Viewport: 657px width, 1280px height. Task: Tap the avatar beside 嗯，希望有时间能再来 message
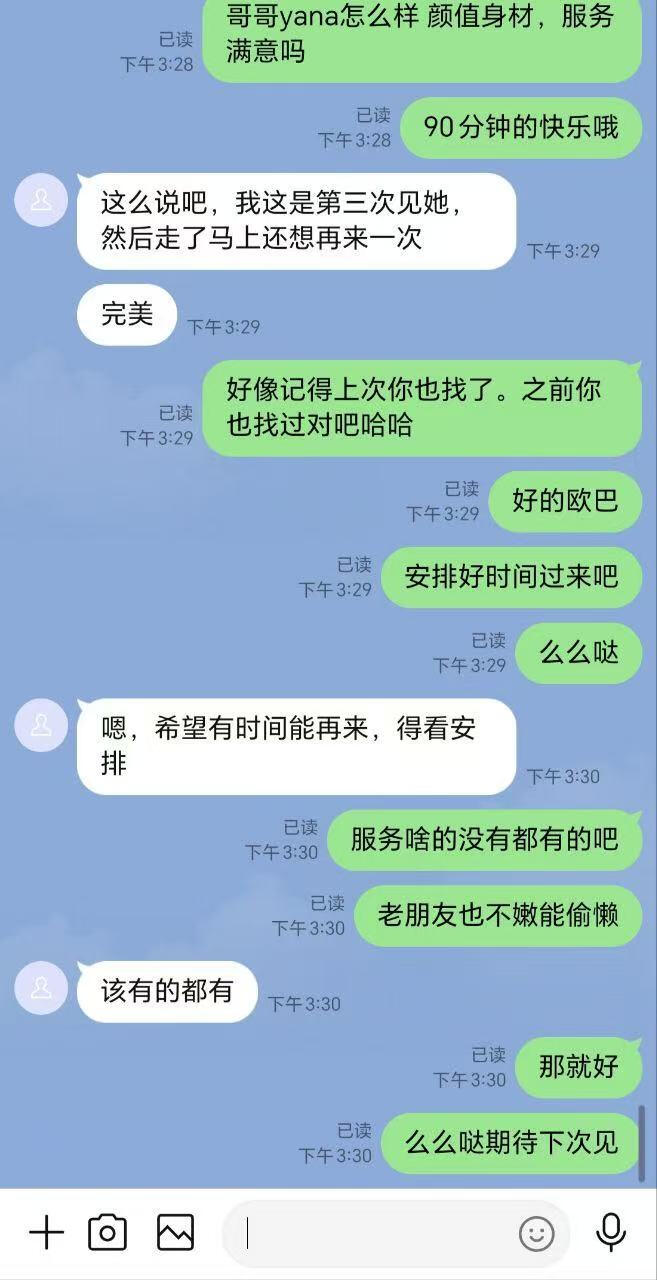[41, 725]
